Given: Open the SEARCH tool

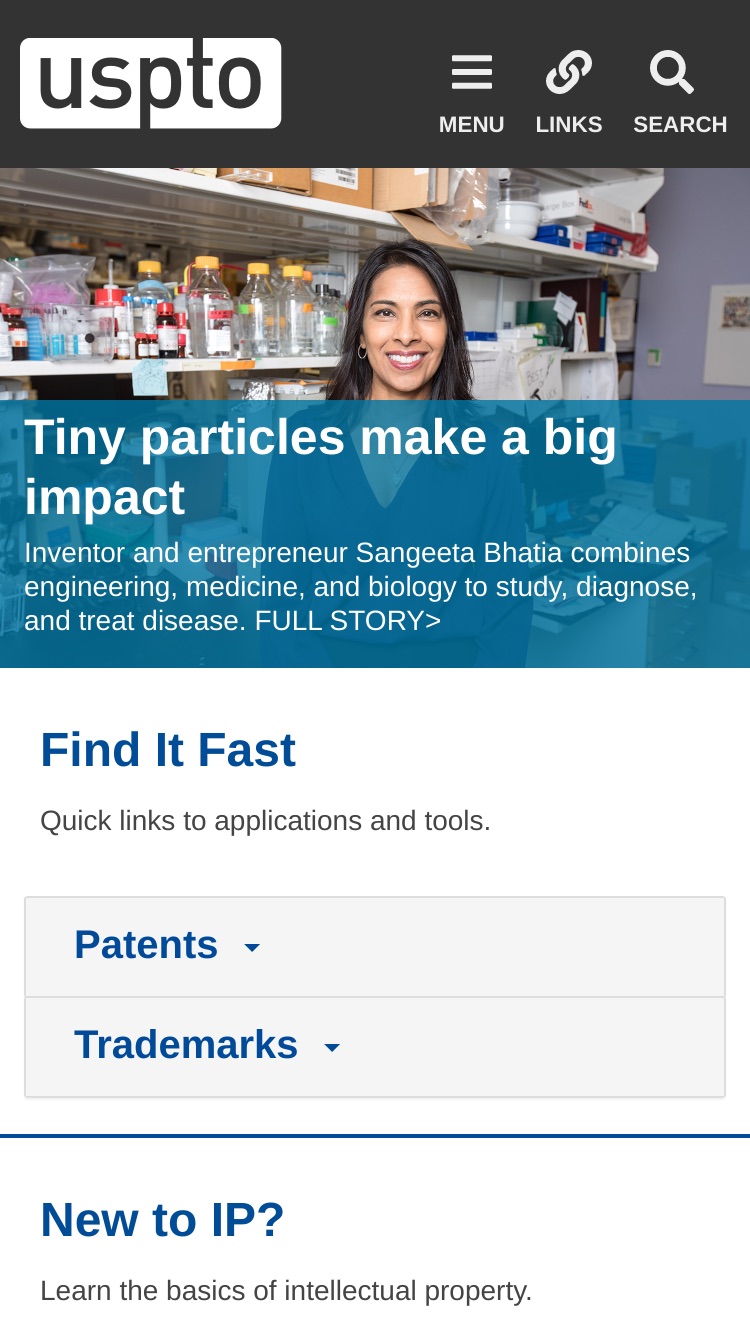Looking at the screenshot, I should pyautogui.click(x=680, y=93).
